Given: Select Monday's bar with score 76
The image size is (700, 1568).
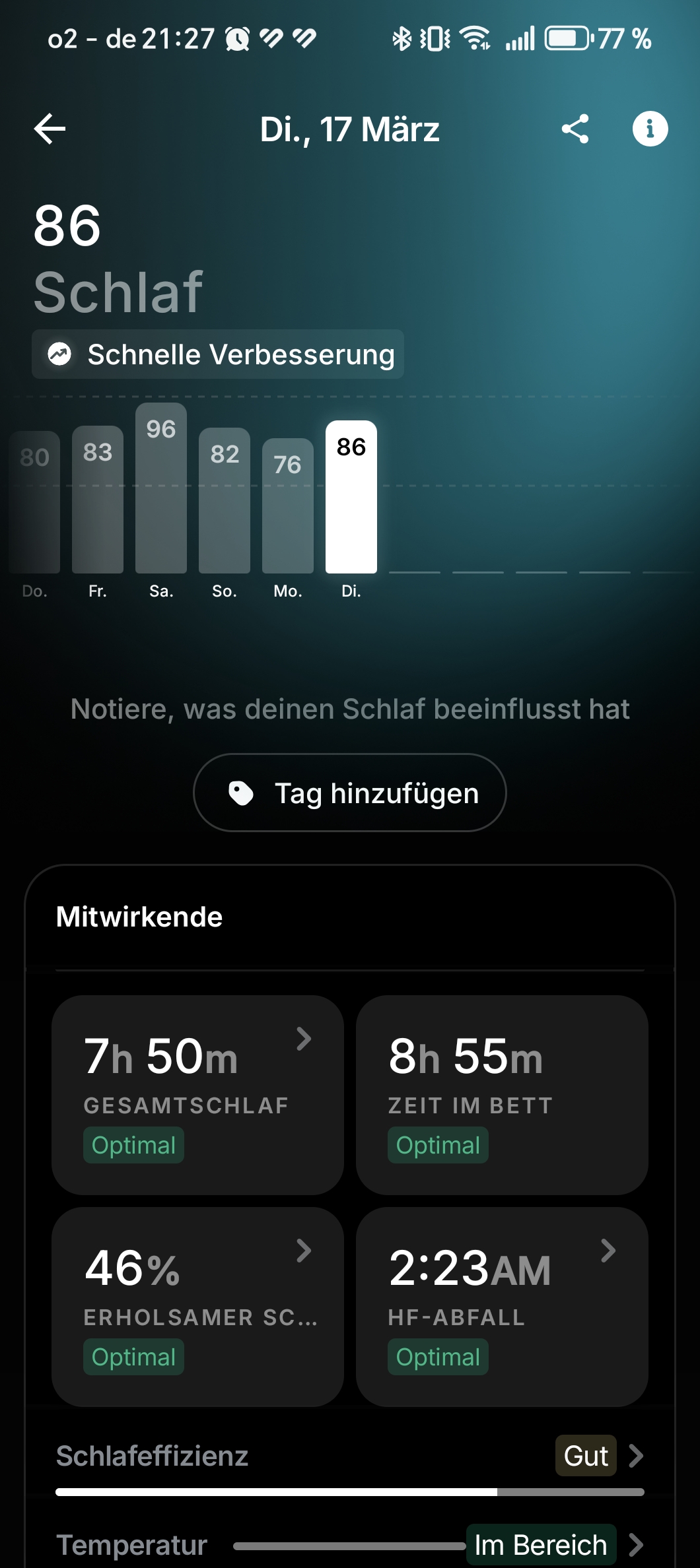Looking at the screenshot, I should pyautogui.click(x=288, y=506).
